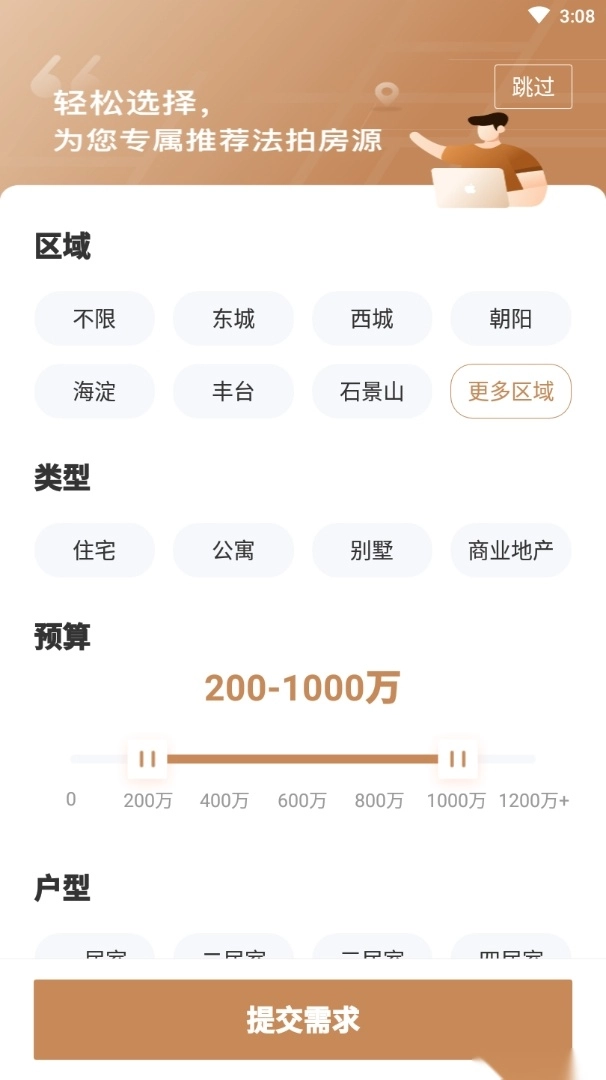Choose the 公寓 type chip
The image size is (606, 1080).
pyautogui.click(x=233, y=550)
